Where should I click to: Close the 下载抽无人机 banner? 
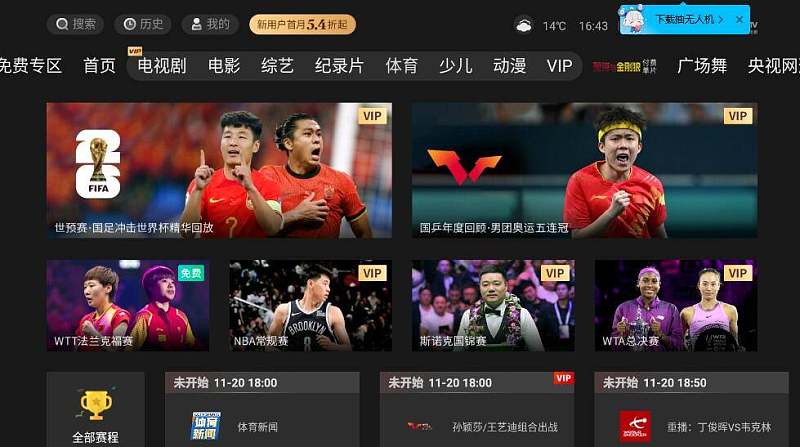pyautogui.click(x=739, y=19)
